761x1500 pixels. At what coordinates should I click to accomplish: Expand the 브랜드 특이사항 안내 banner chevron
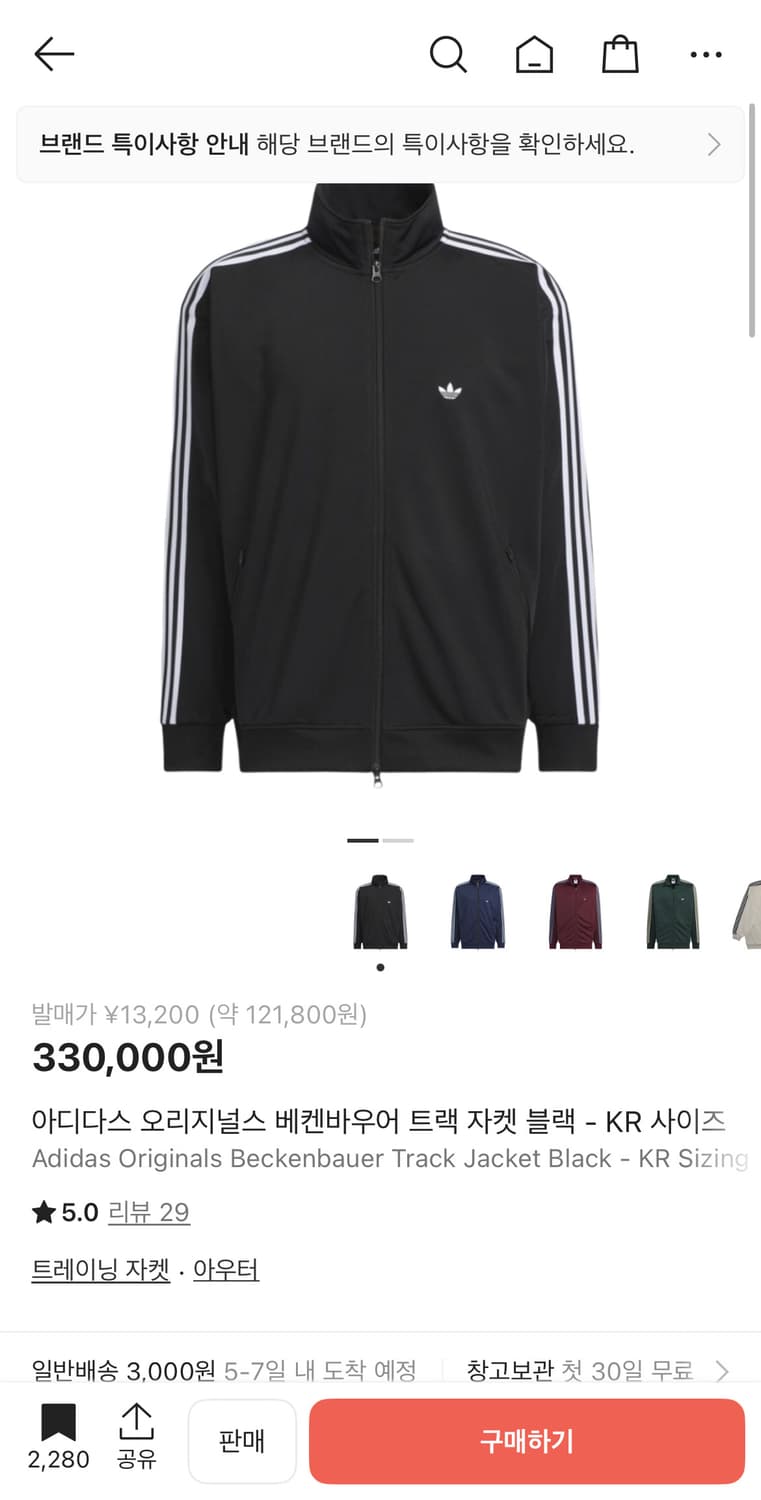pos(714,144)
